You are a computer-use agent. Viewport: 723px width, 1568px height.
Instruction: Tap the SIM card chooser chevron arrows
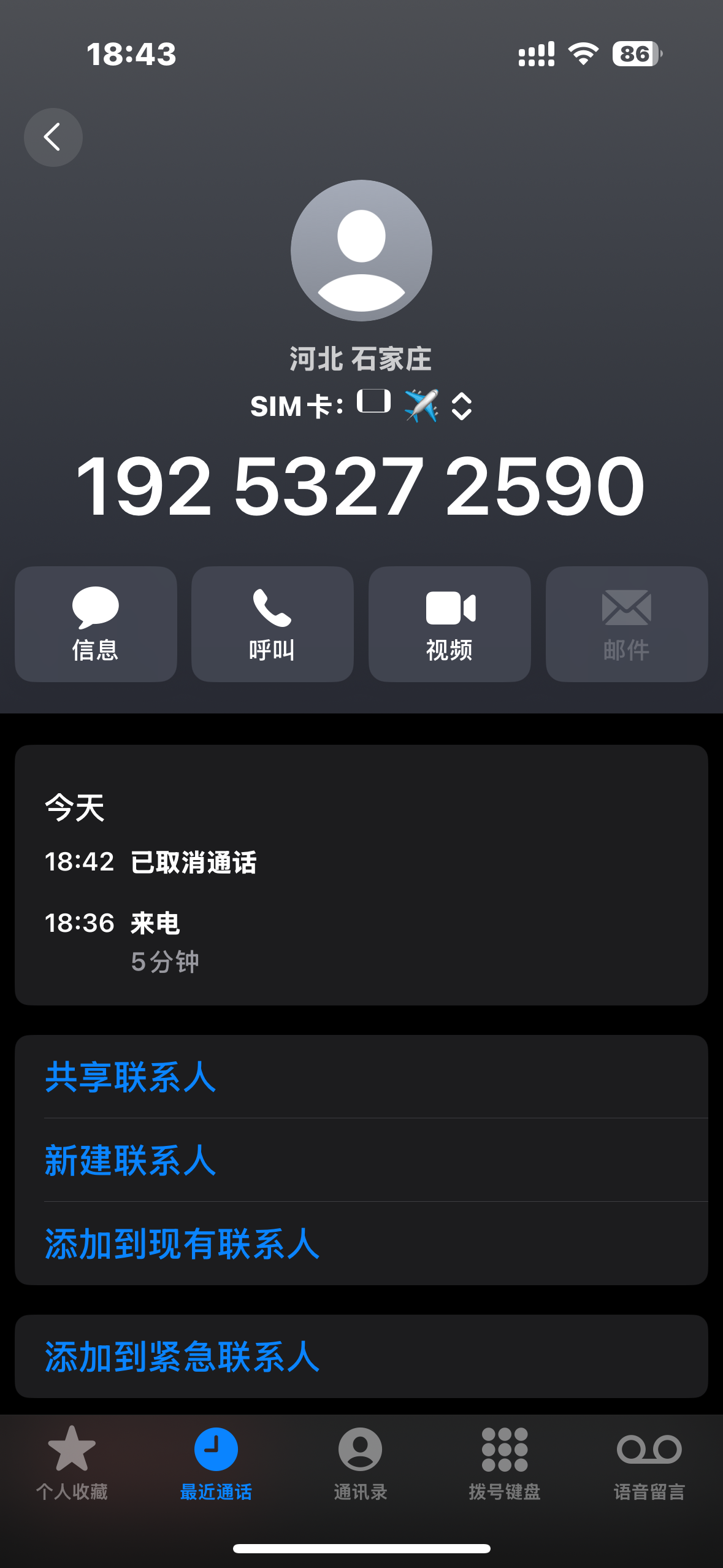pyautogui.click(x=461, y=405)
